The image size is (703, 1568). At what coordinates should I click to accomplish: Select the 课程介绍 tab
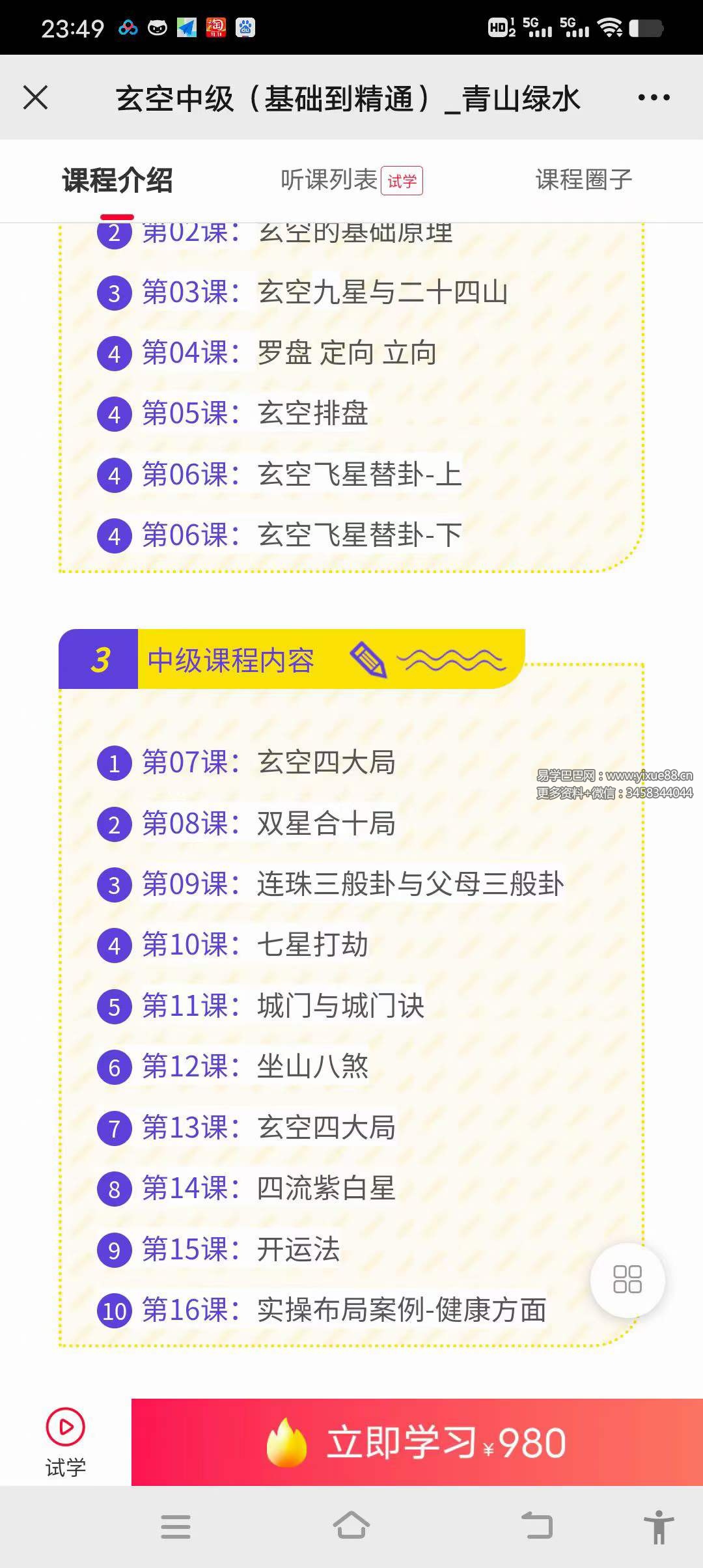117,180
